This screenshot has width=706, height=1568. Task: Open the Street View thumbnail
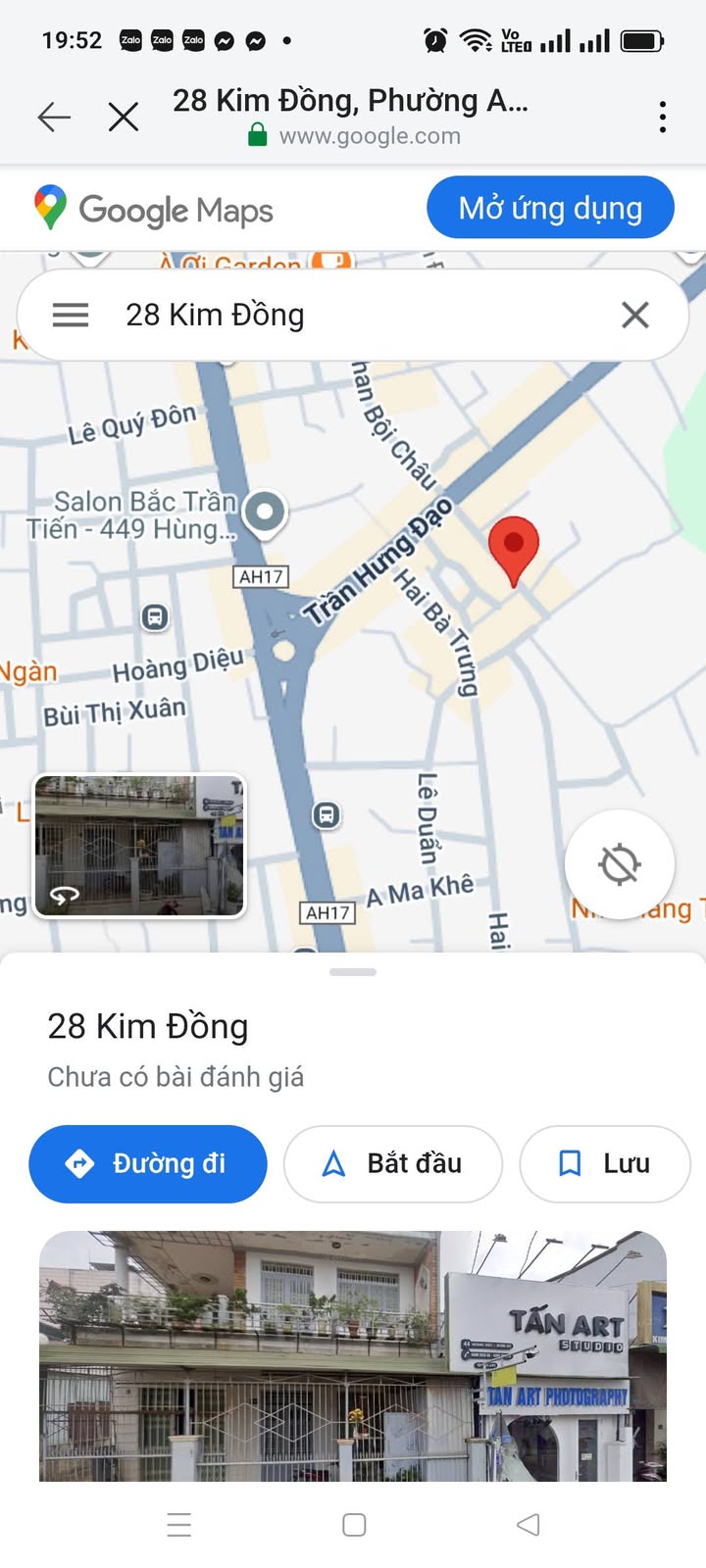click(139, 845)
